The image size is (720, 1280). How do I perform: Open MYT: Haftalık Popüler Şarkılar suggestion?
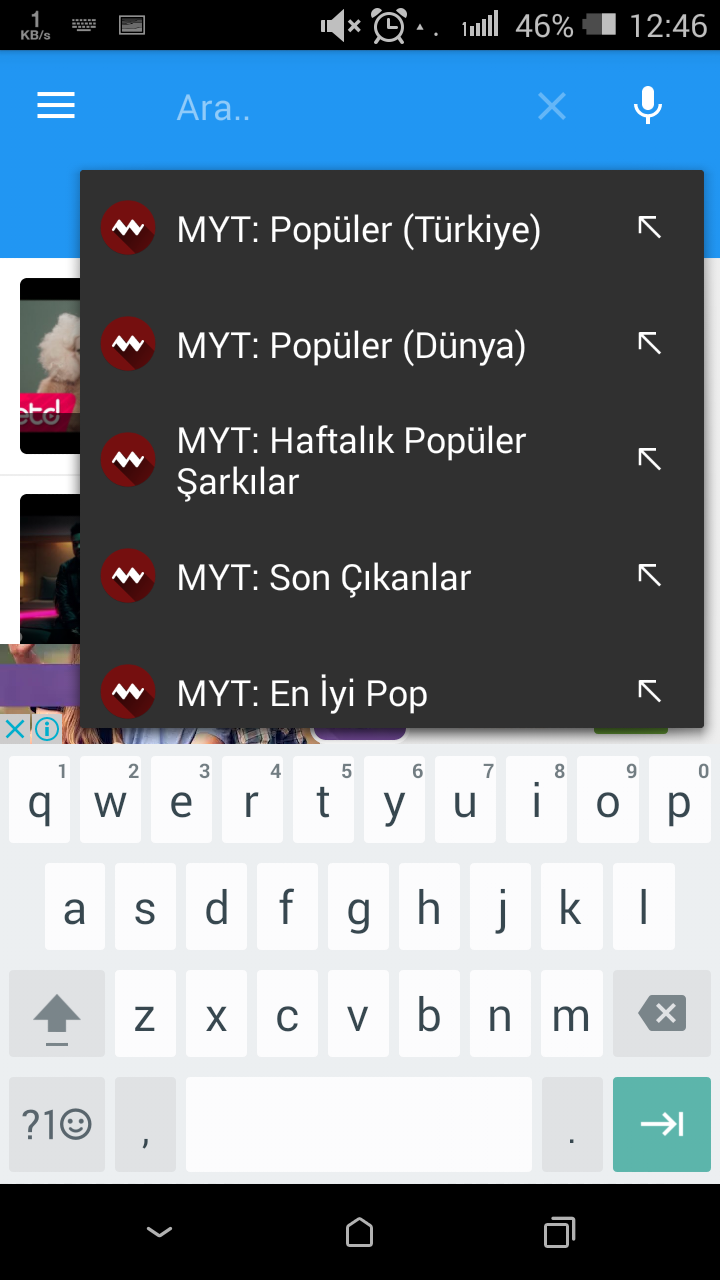350,461
